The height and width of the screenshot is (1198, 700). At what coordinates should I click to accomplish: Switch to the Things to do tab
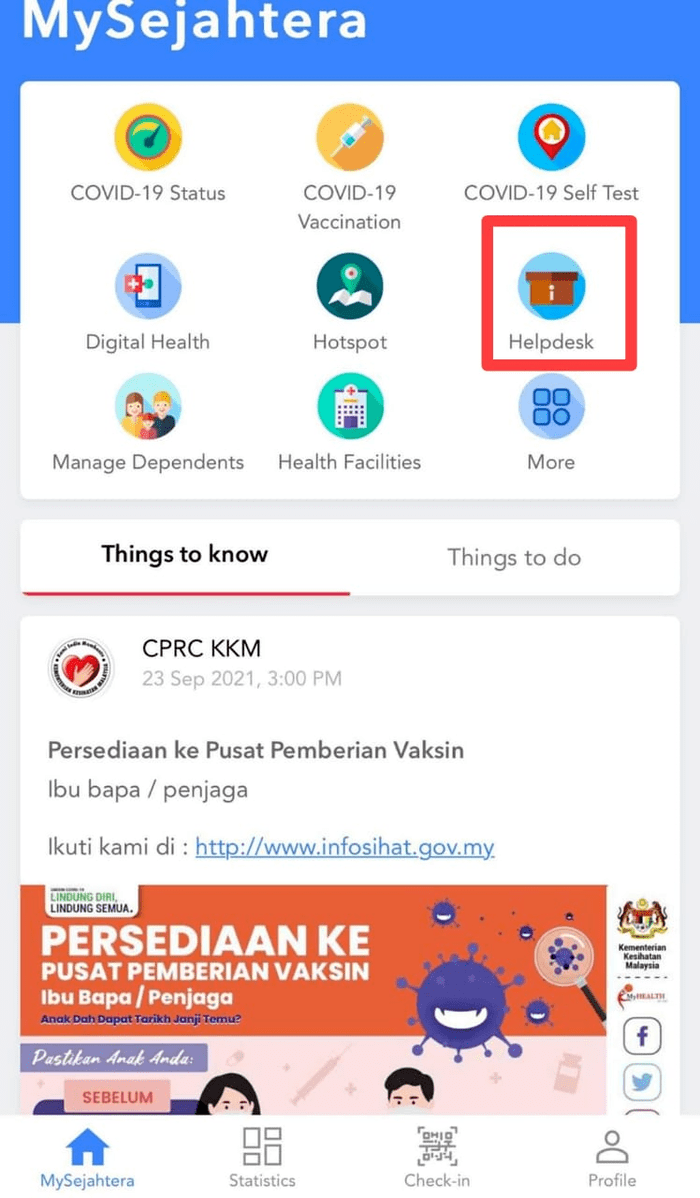pos(514,557)
